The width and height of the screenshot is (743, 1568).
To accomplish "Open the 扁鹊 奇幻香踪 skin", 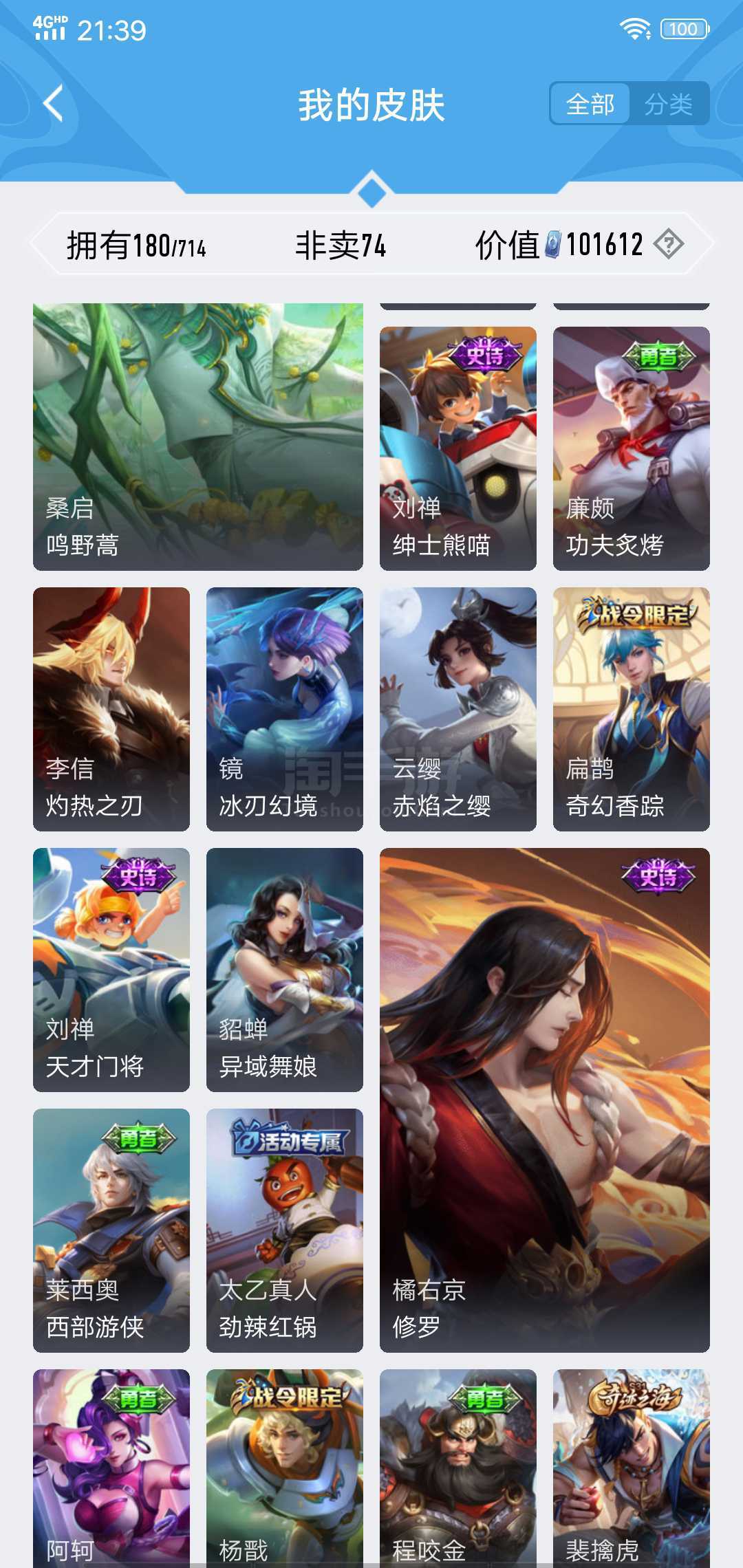I will coord(631,708).
